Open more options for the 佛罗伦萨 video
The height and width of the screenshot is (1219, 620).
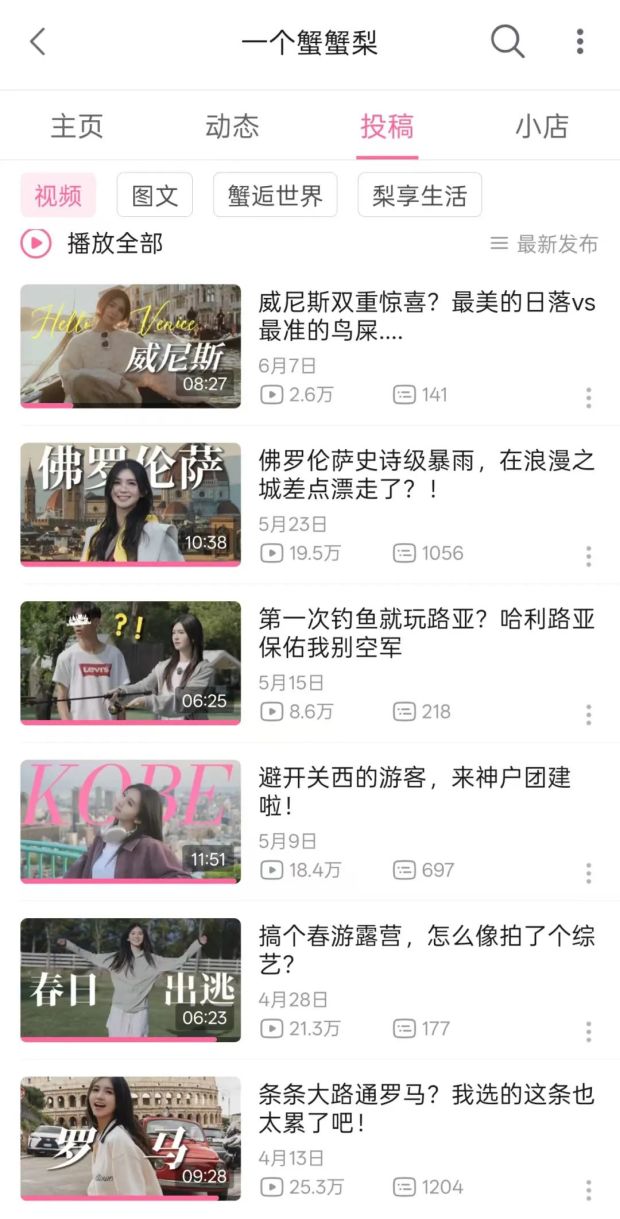click(x=588, y=556)
